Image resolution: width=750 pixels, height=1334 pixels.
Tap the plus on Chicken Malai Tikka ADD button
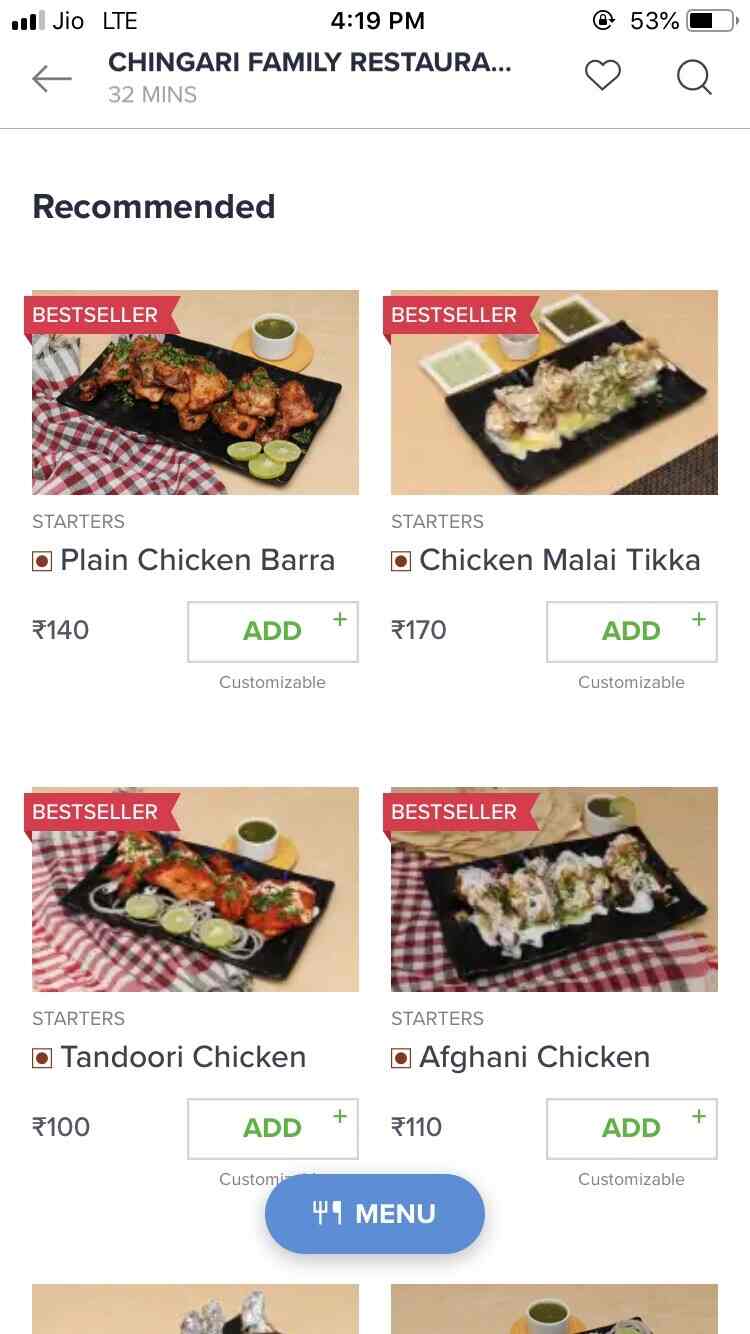click(x=698, y=619)
